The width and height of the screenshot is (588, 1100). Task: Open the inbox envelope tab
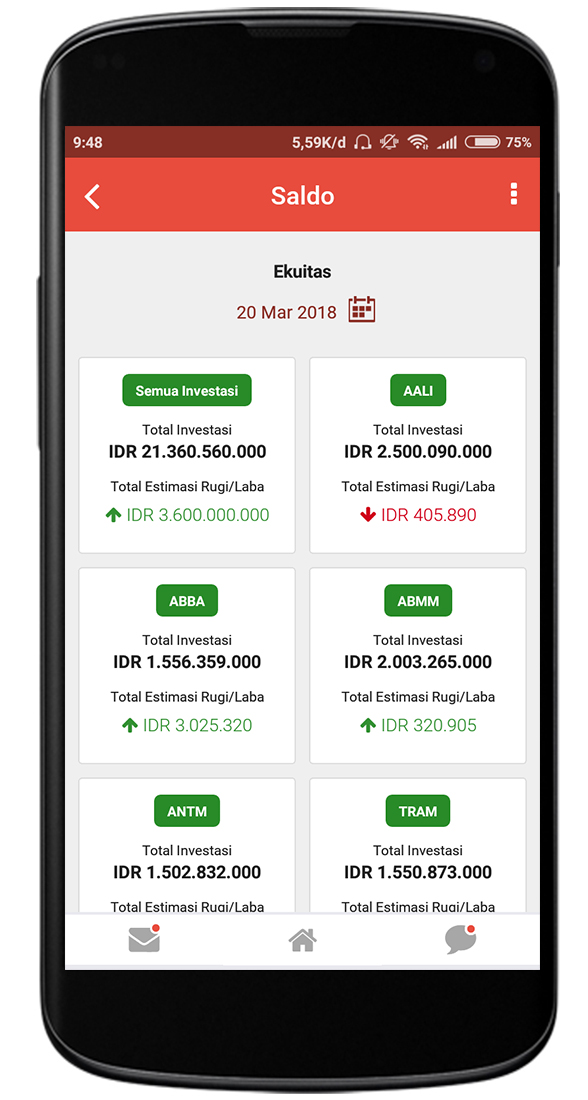click(145, 939)
